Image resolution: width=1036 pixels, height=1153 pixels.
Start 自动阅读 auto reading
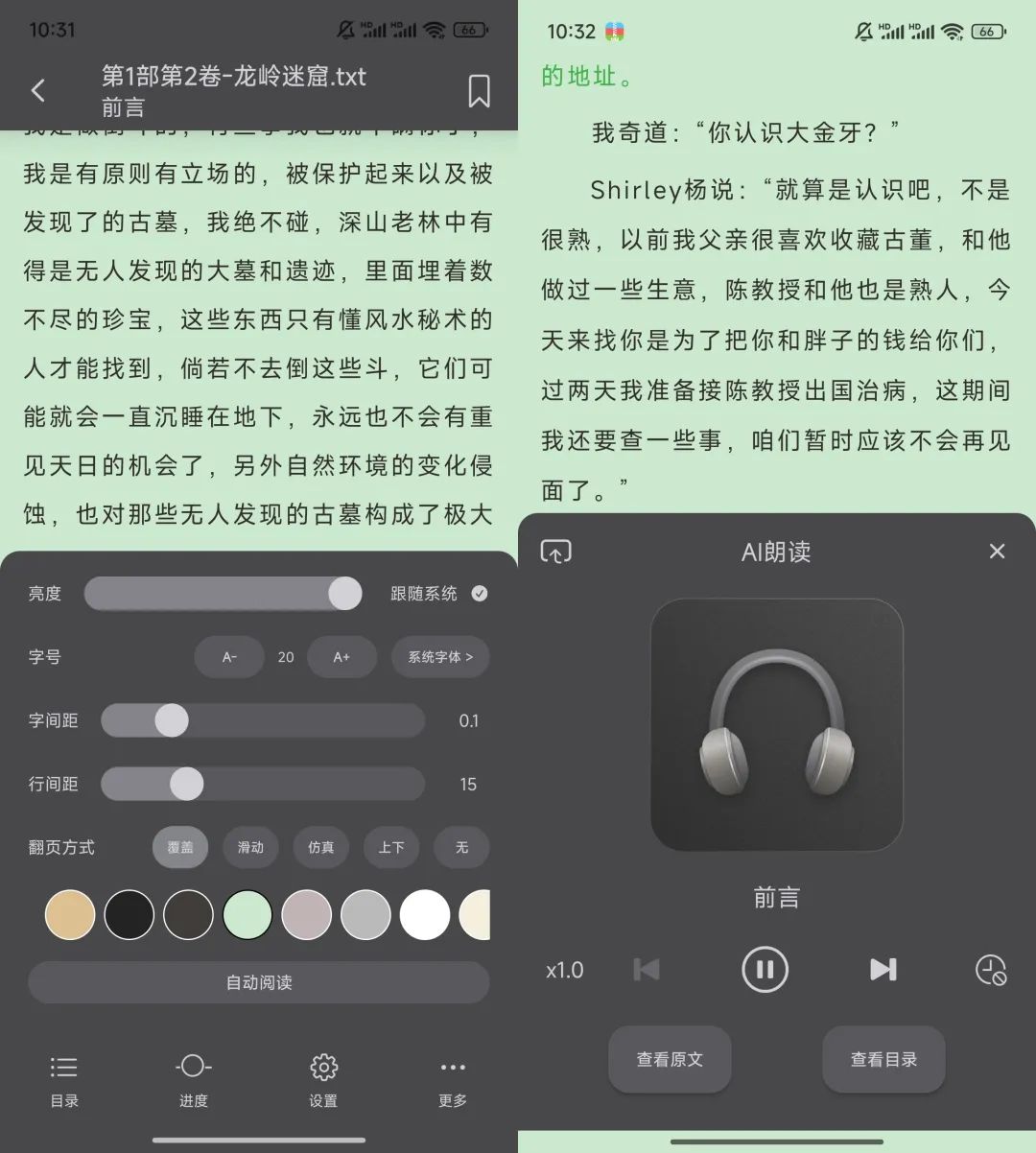[x=259, y=982]
